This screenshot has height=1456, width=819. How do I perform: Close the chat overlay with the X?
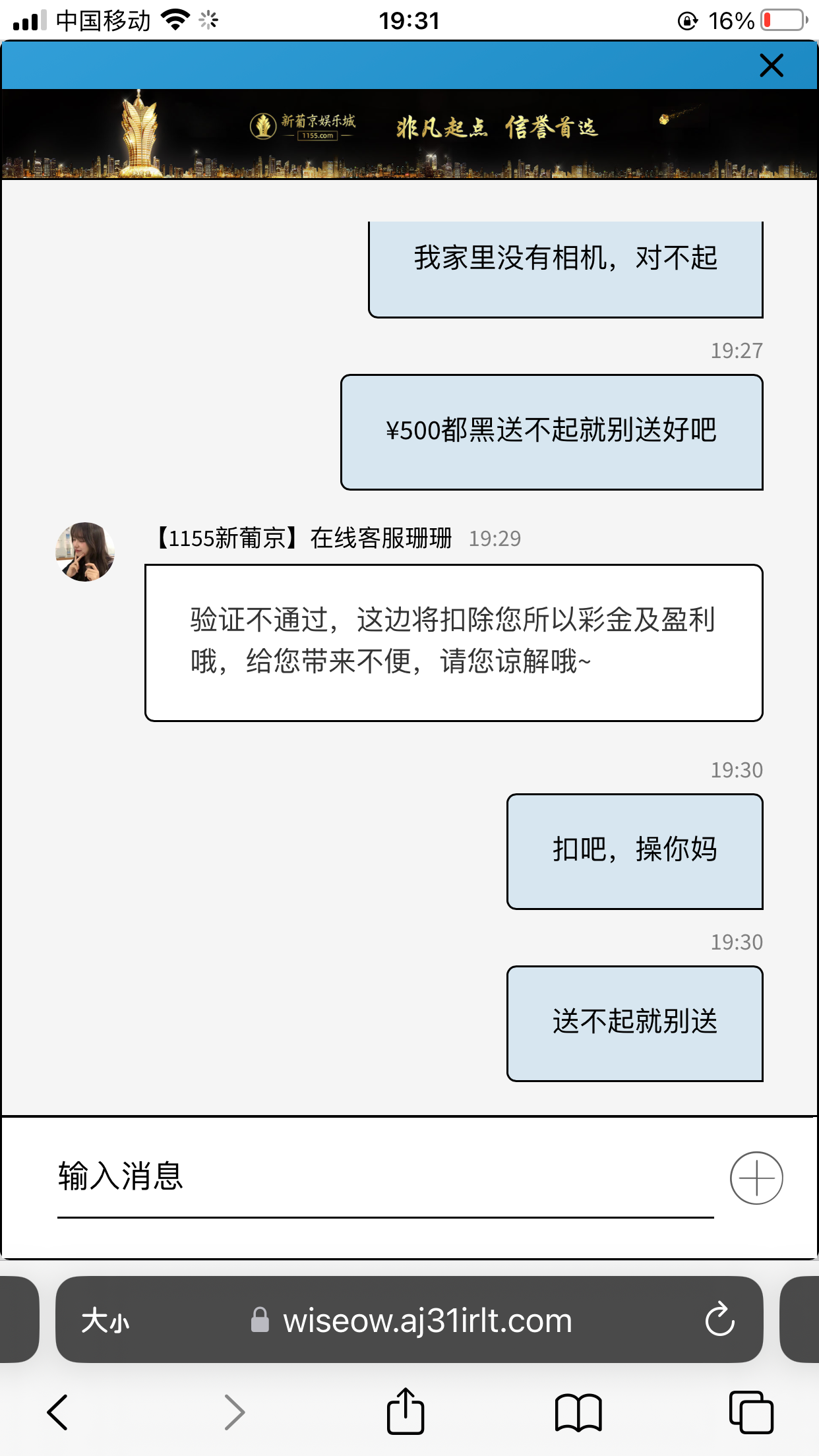pyautogui.click(x=770, y=65)
